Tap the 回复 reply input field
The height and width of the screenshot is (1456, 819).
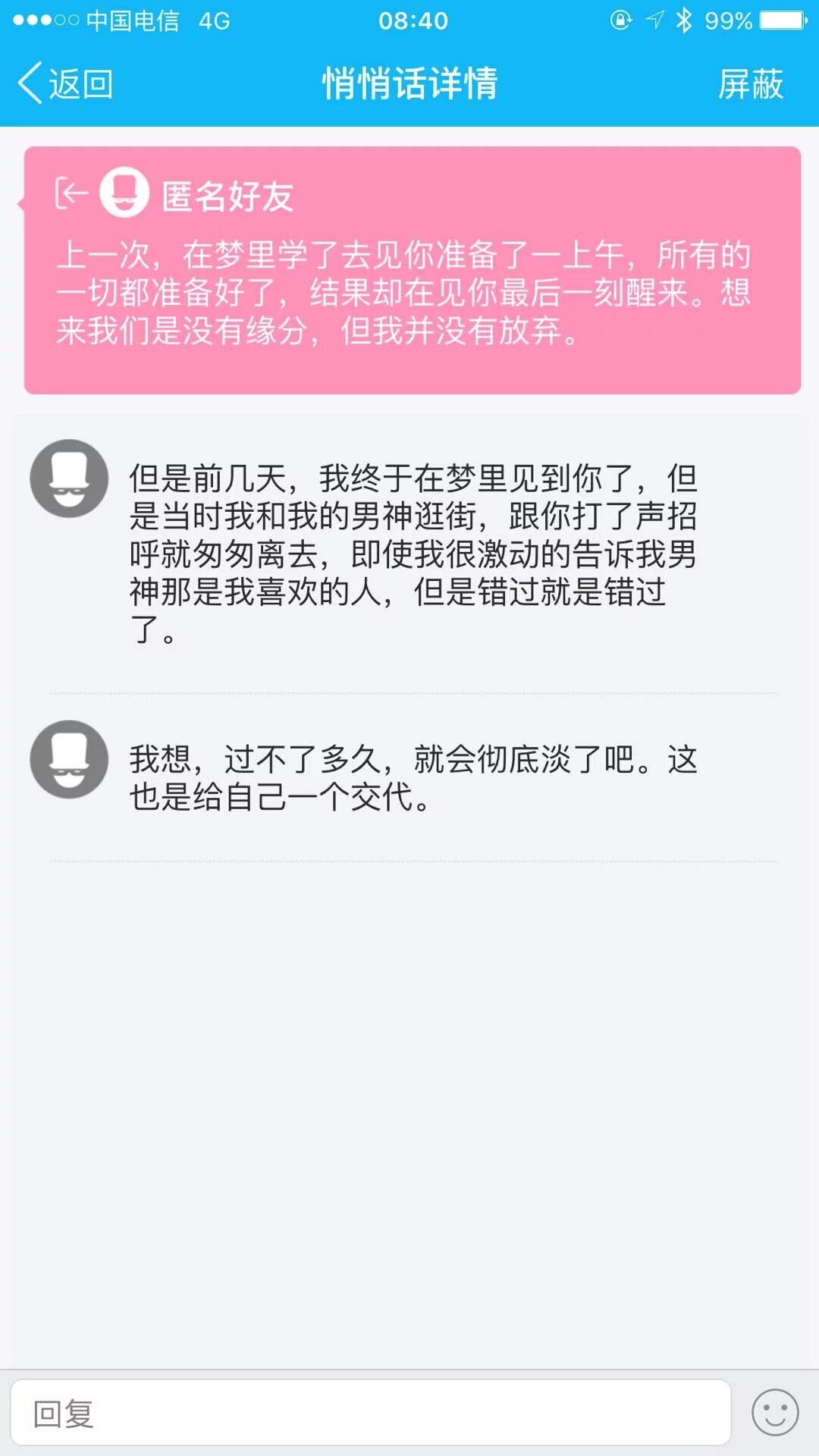coord(370,1413)
